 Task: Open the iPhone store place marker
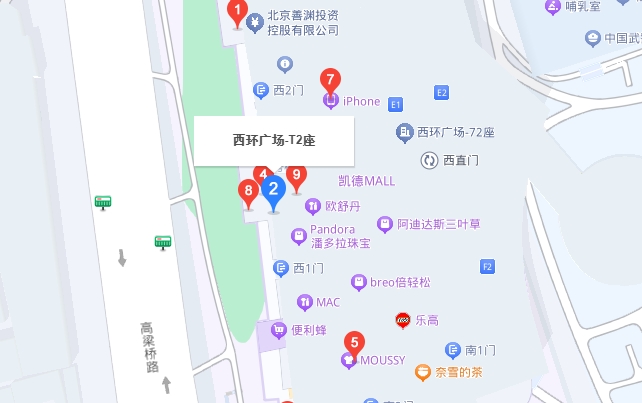click(331, 101)
